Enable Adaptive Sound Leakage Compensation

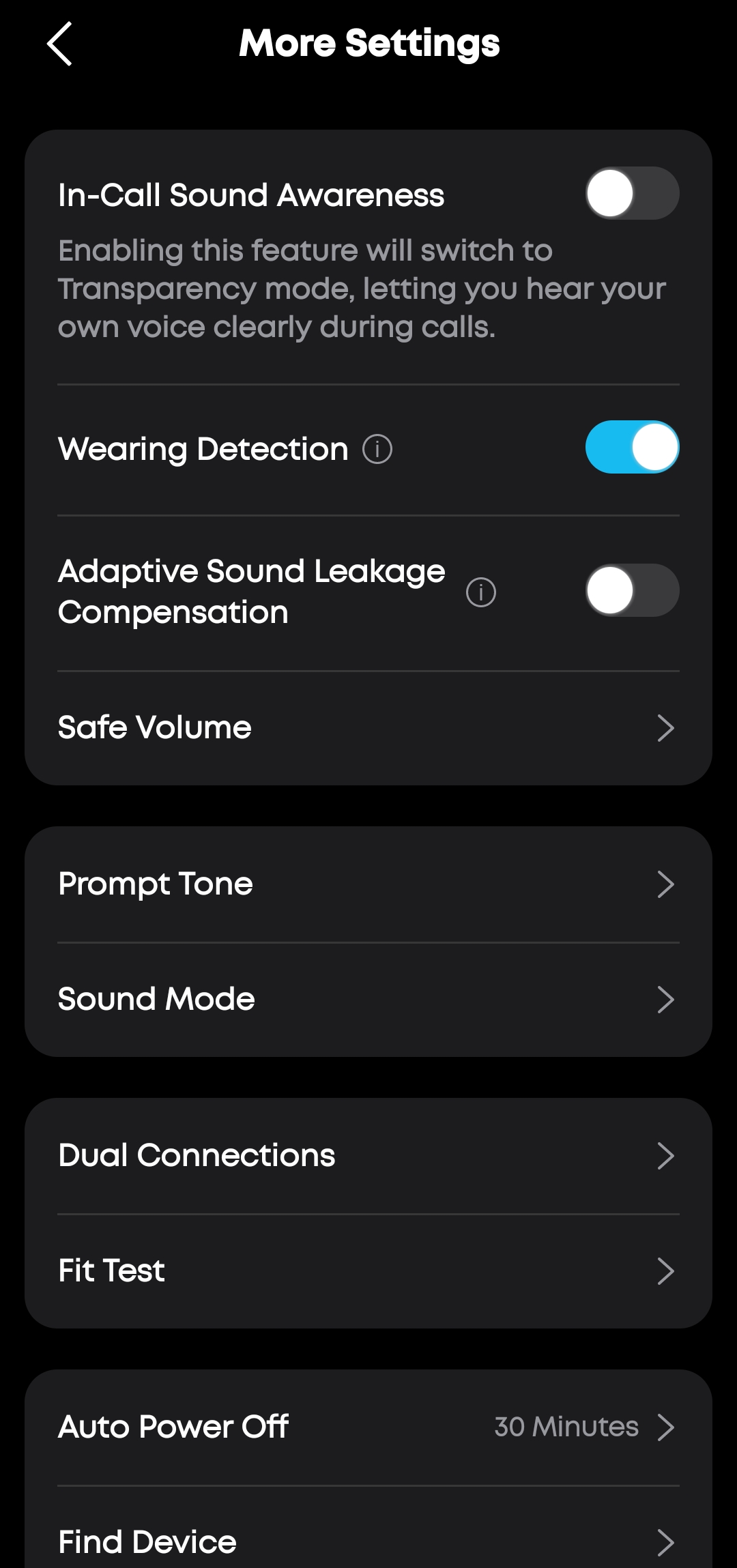point(632,591)
